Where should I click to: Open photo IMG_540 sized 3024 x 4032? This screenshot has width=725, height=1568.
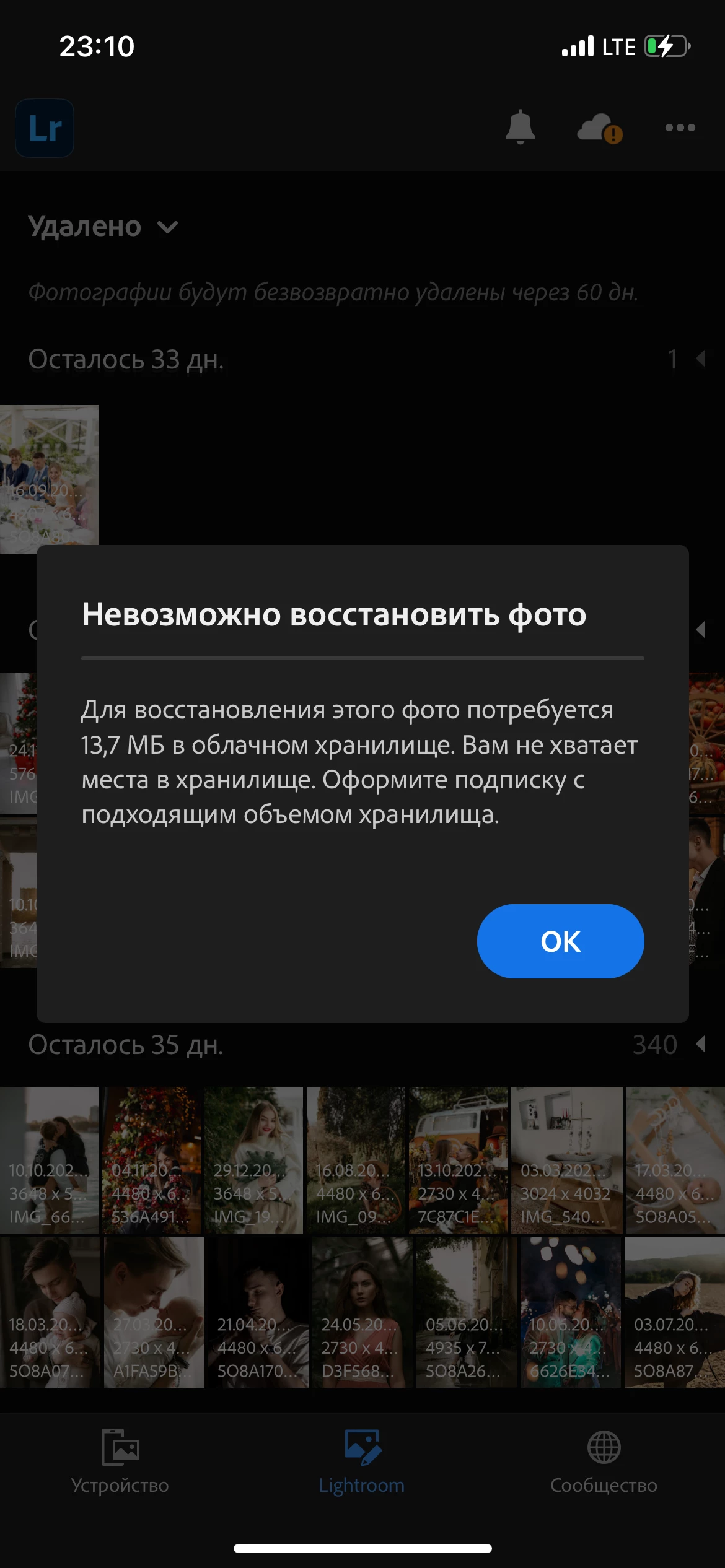tap(566, 1159)
